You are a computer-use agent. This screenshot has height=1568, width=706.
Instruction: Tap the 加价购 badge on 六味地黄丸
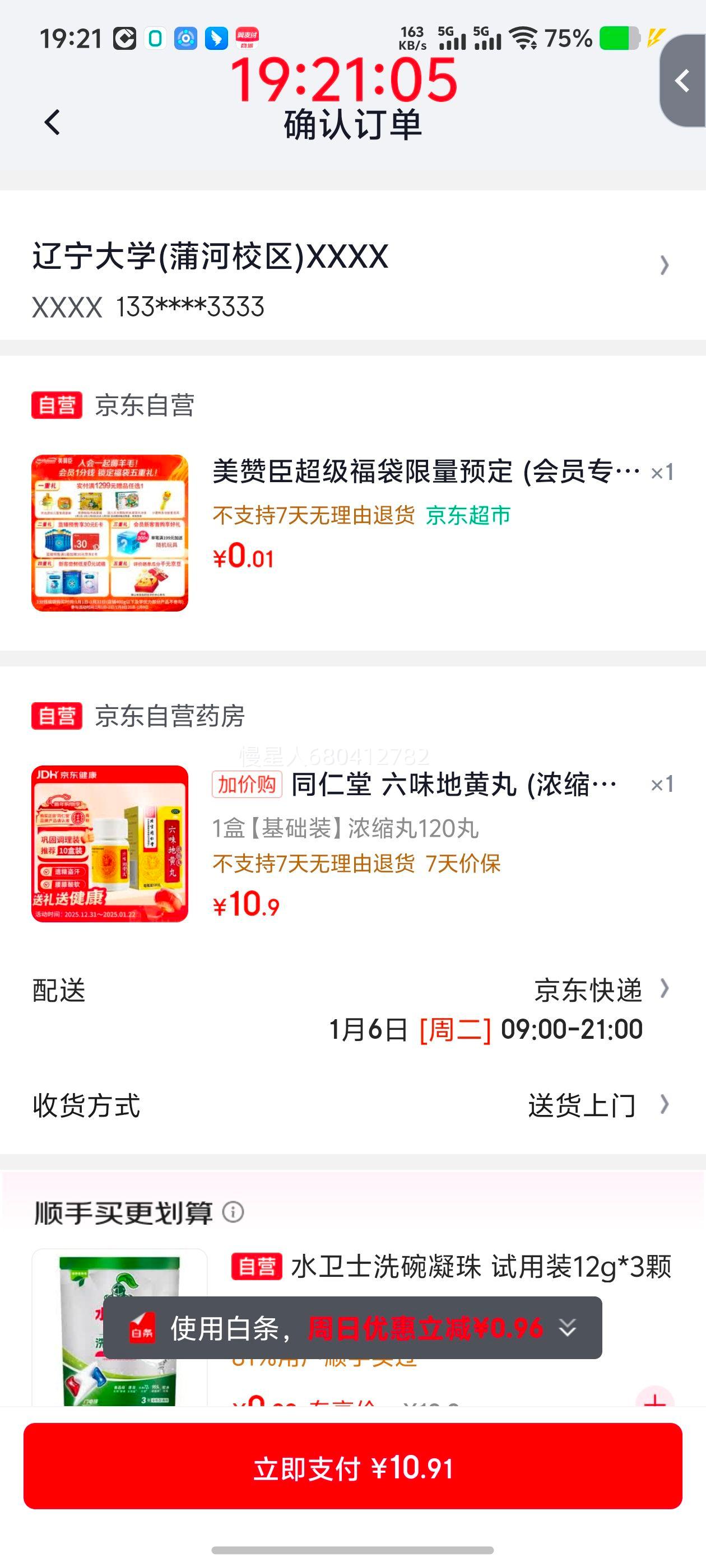point(246,785)
